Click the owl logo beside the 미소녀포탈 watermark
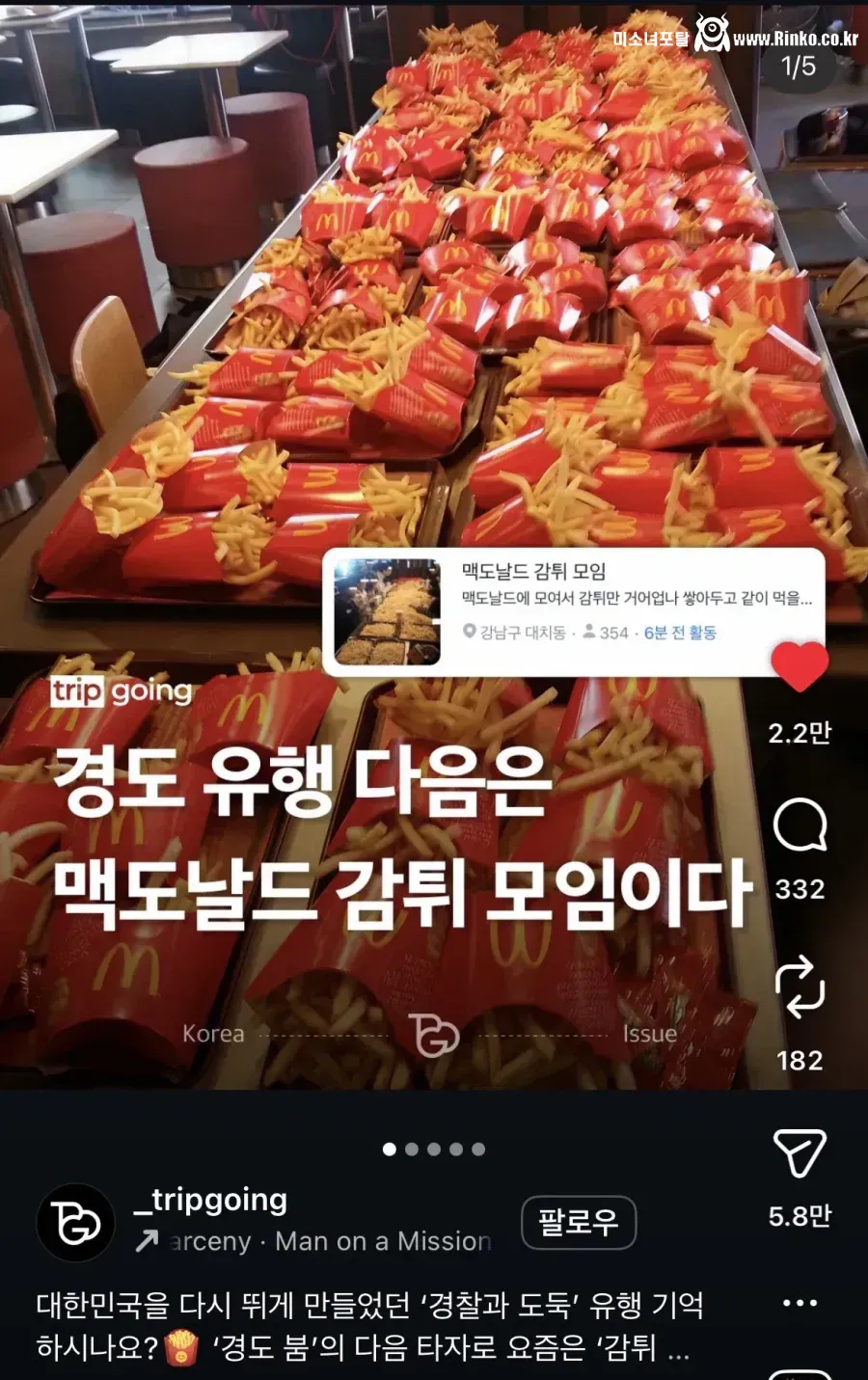 tap(712, 31)
